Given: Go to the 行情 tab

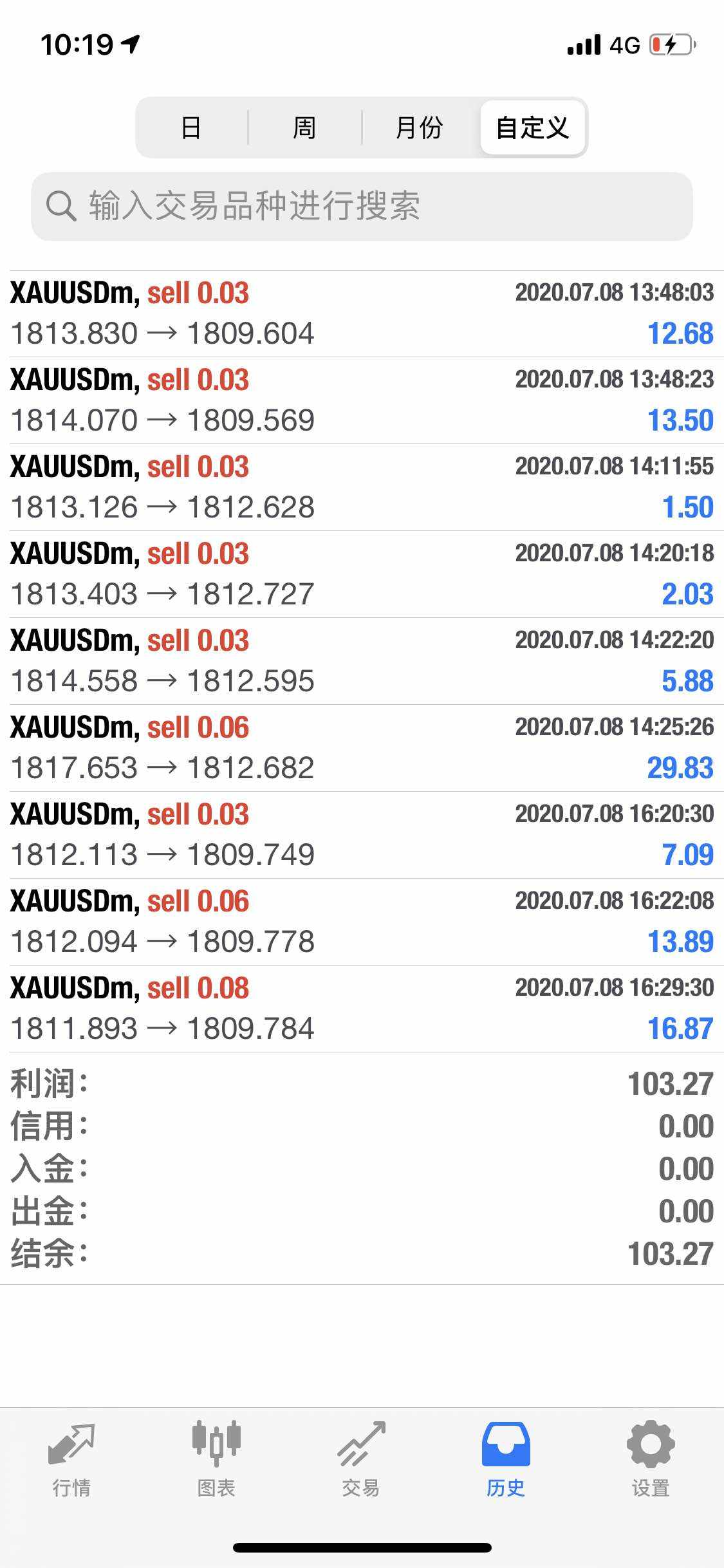Looking at the screenshot, I should 71,1459.
